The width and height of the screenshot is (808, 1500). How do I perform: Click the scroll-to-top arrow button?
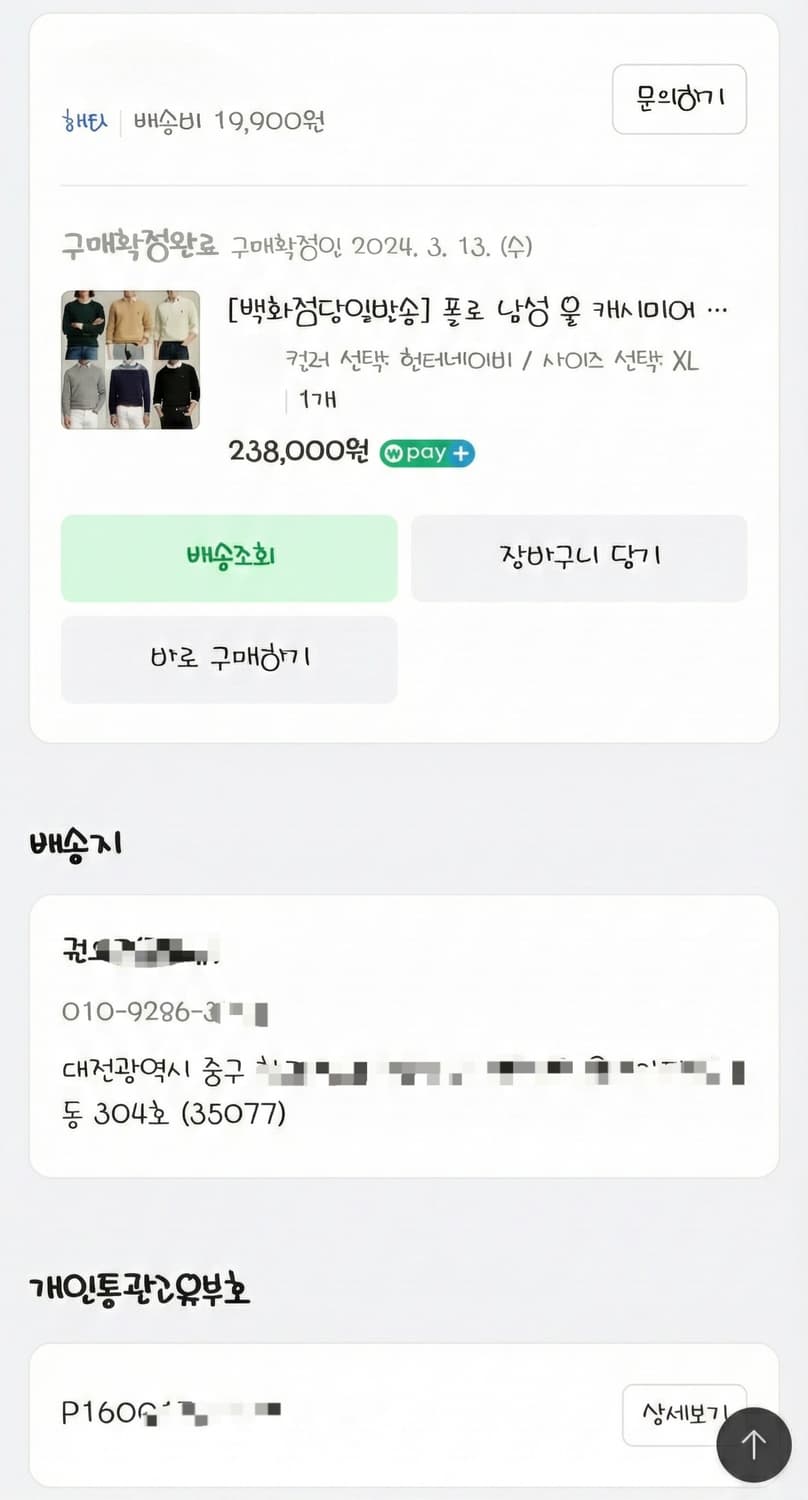coord(753,1445)
